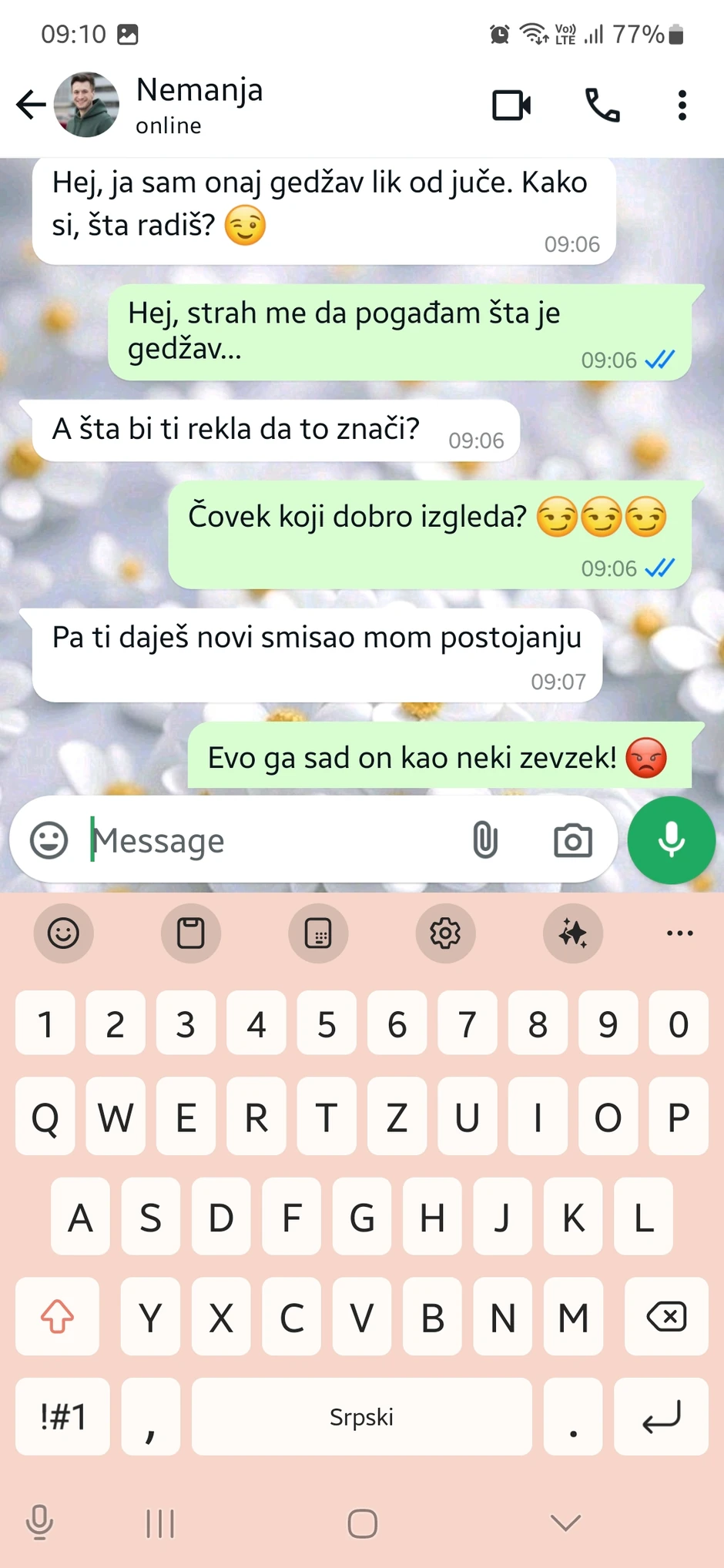Start keyboard voice input microphone
This screenshot has width=724, height=1568.
[x=39, y=1523]
